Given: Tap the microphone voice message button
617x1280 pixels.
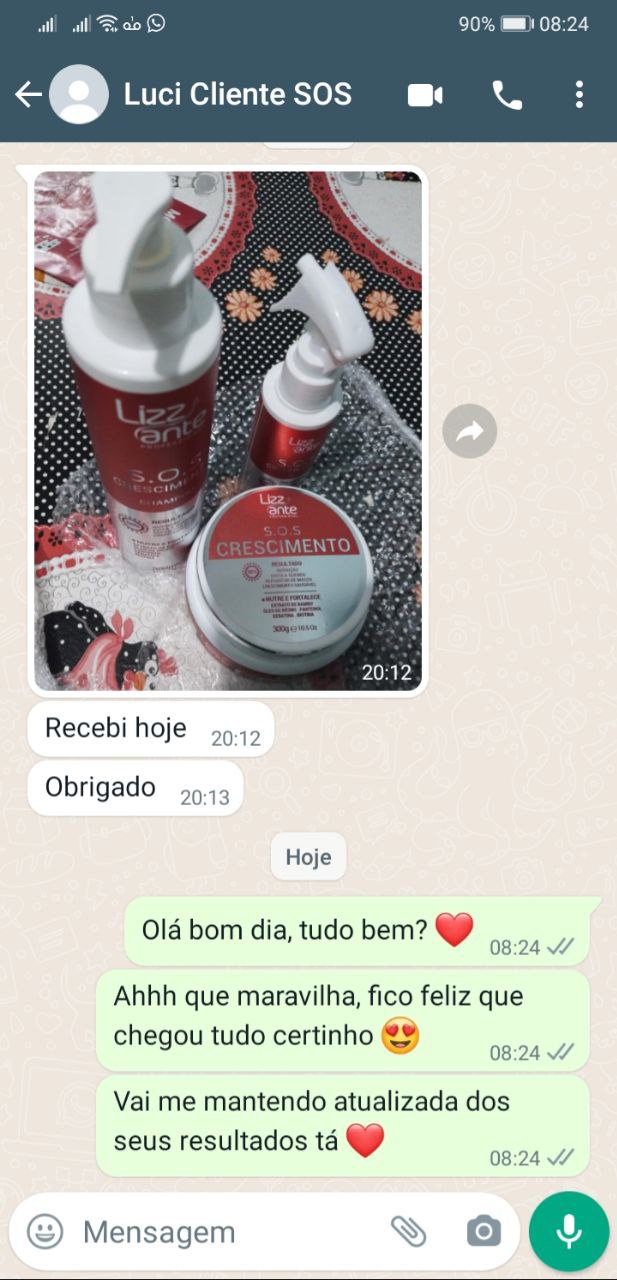Looking at the screenshot, I should pyautogui.click(x=569, y=1231).
